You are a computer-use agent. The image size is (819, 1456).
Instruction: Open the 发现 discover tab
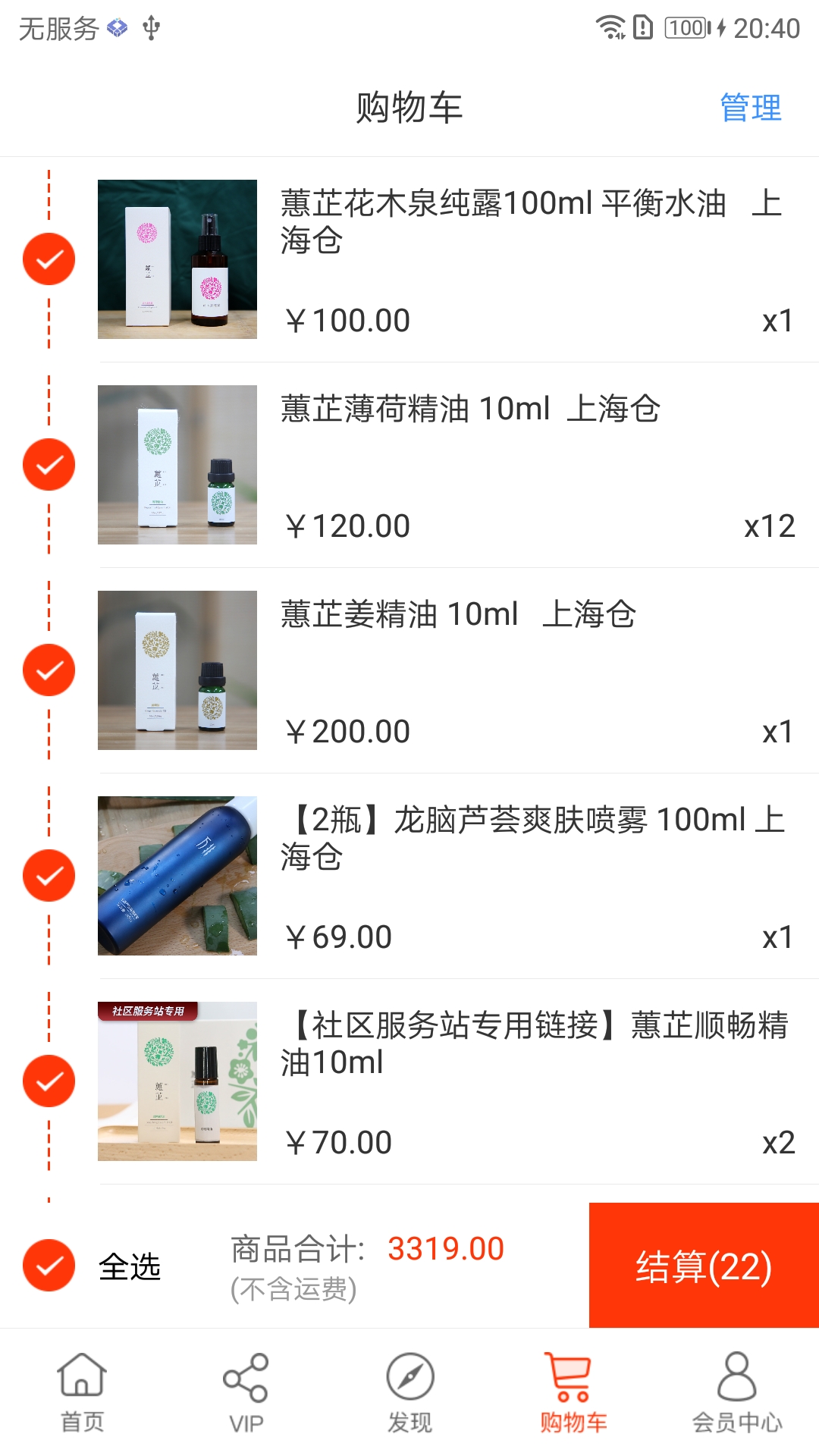tap(409, 1393)
